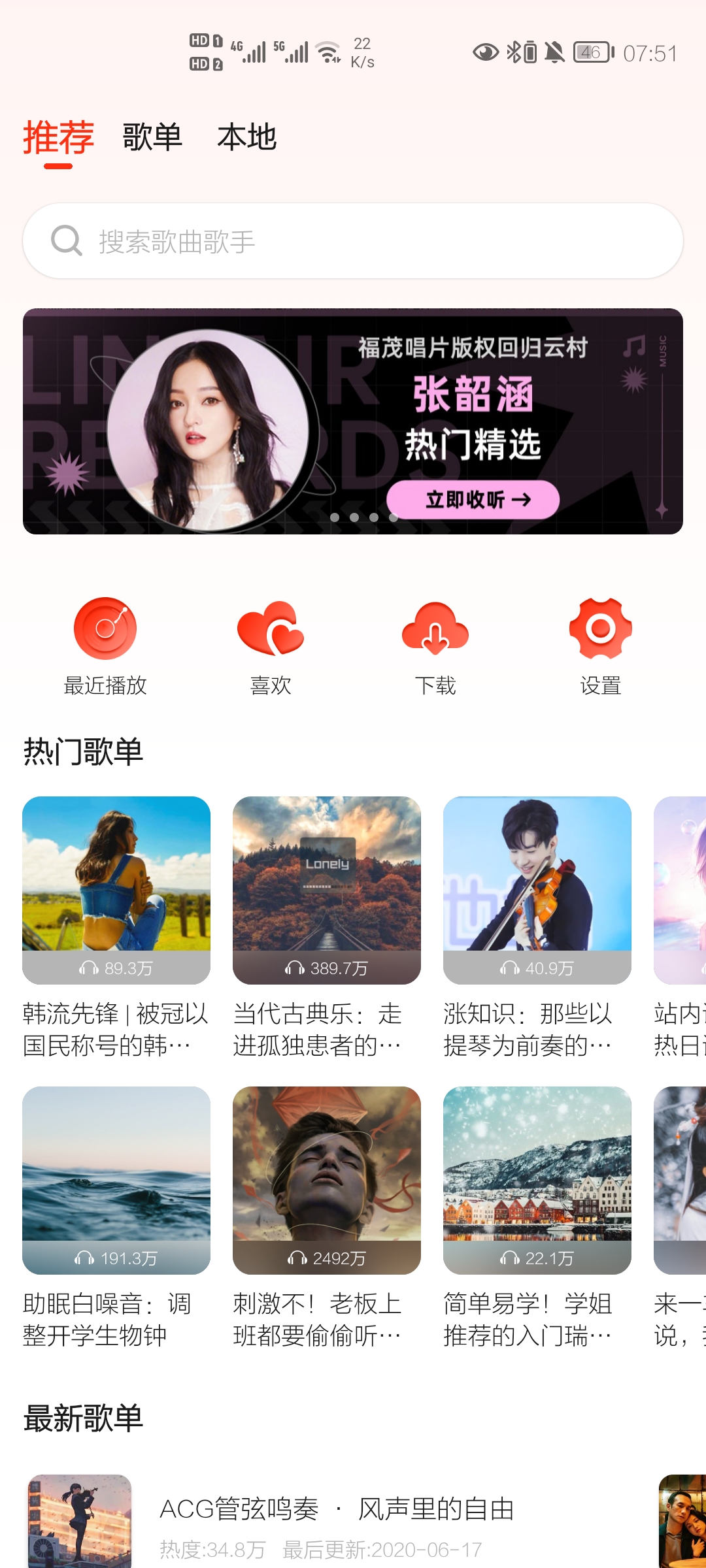Open the 助眠白噪音 playlist card

[116, 1180]
